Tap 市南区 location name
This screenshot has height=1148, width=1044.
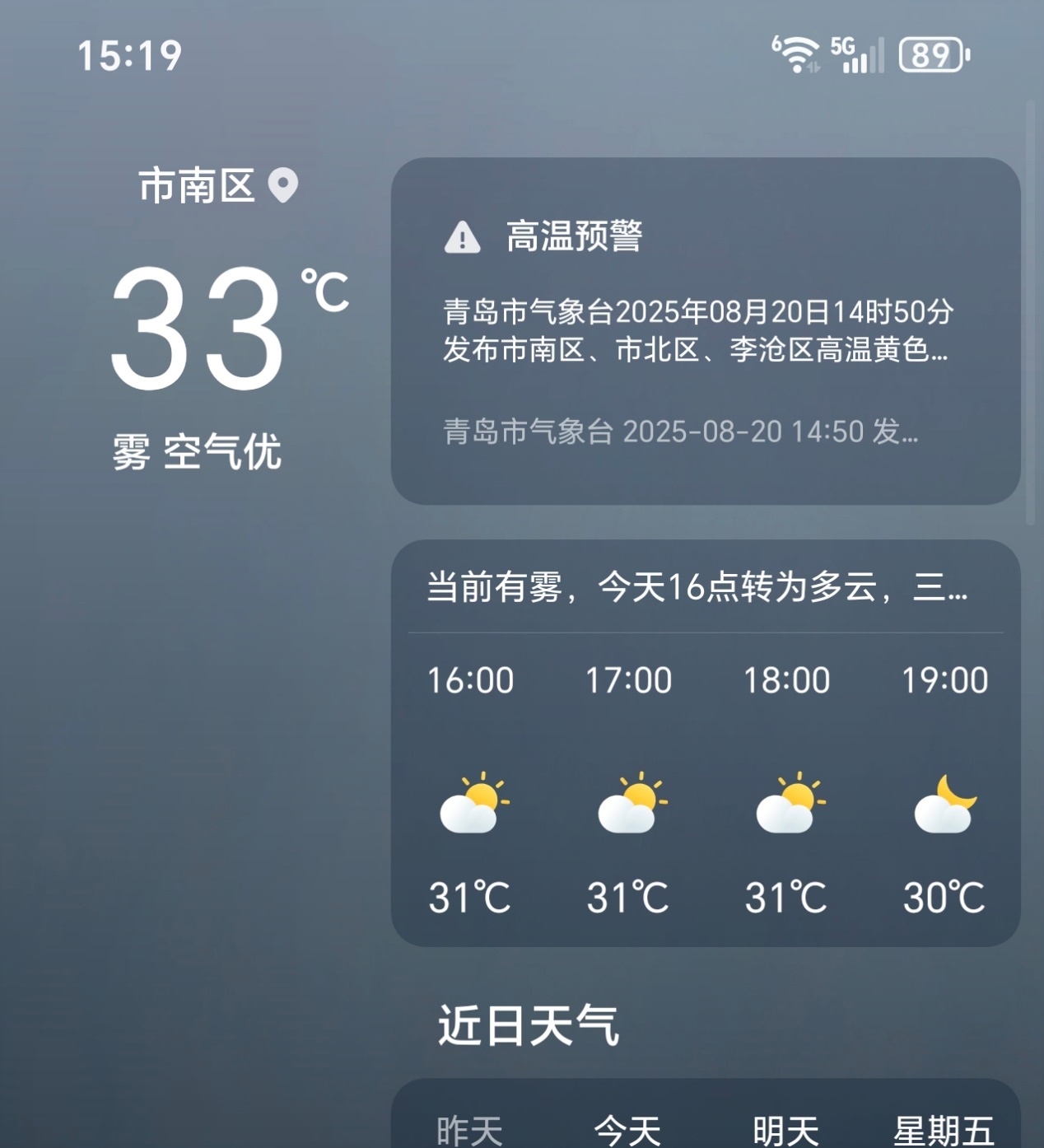[x=197, y=185]
